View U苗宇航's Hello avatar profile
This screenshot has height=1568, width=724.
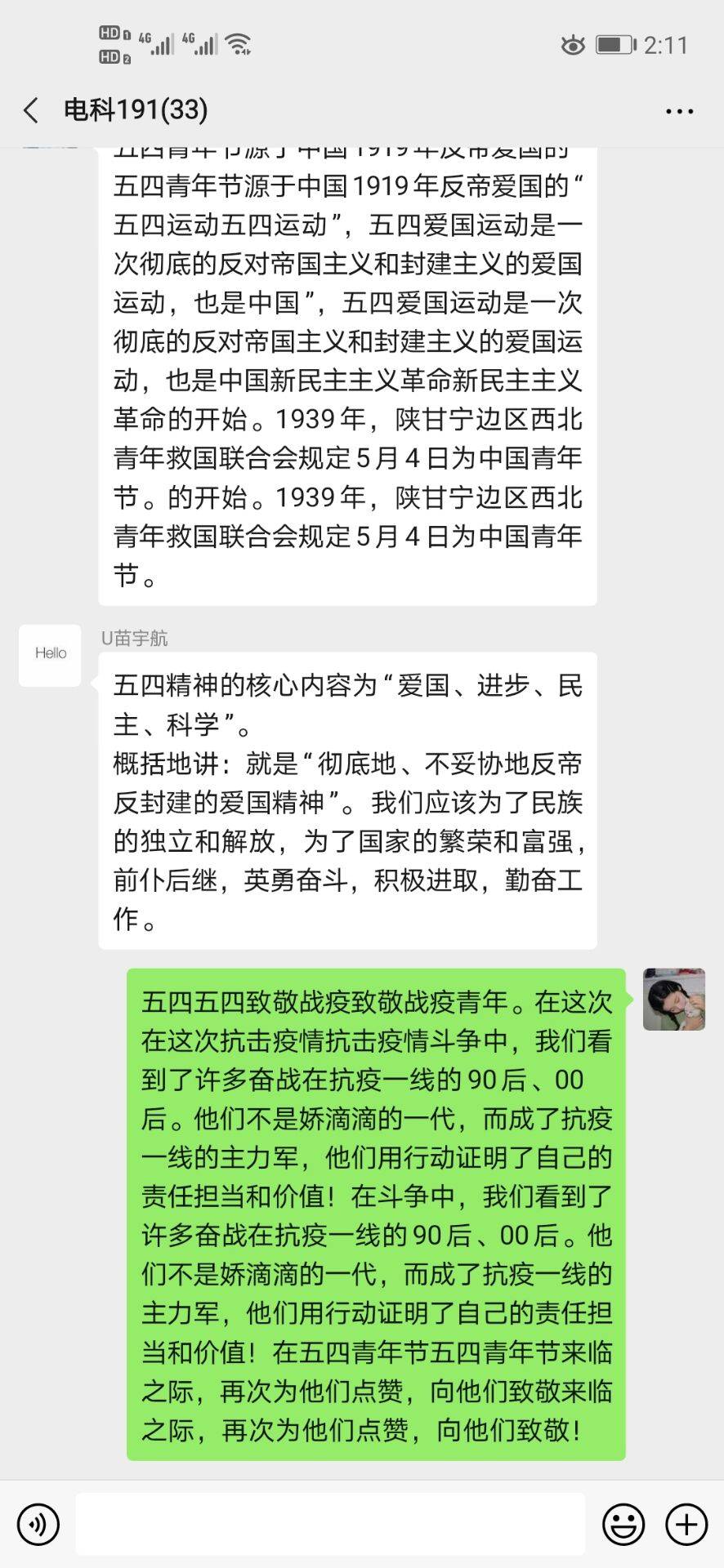[x=50, y=655]
